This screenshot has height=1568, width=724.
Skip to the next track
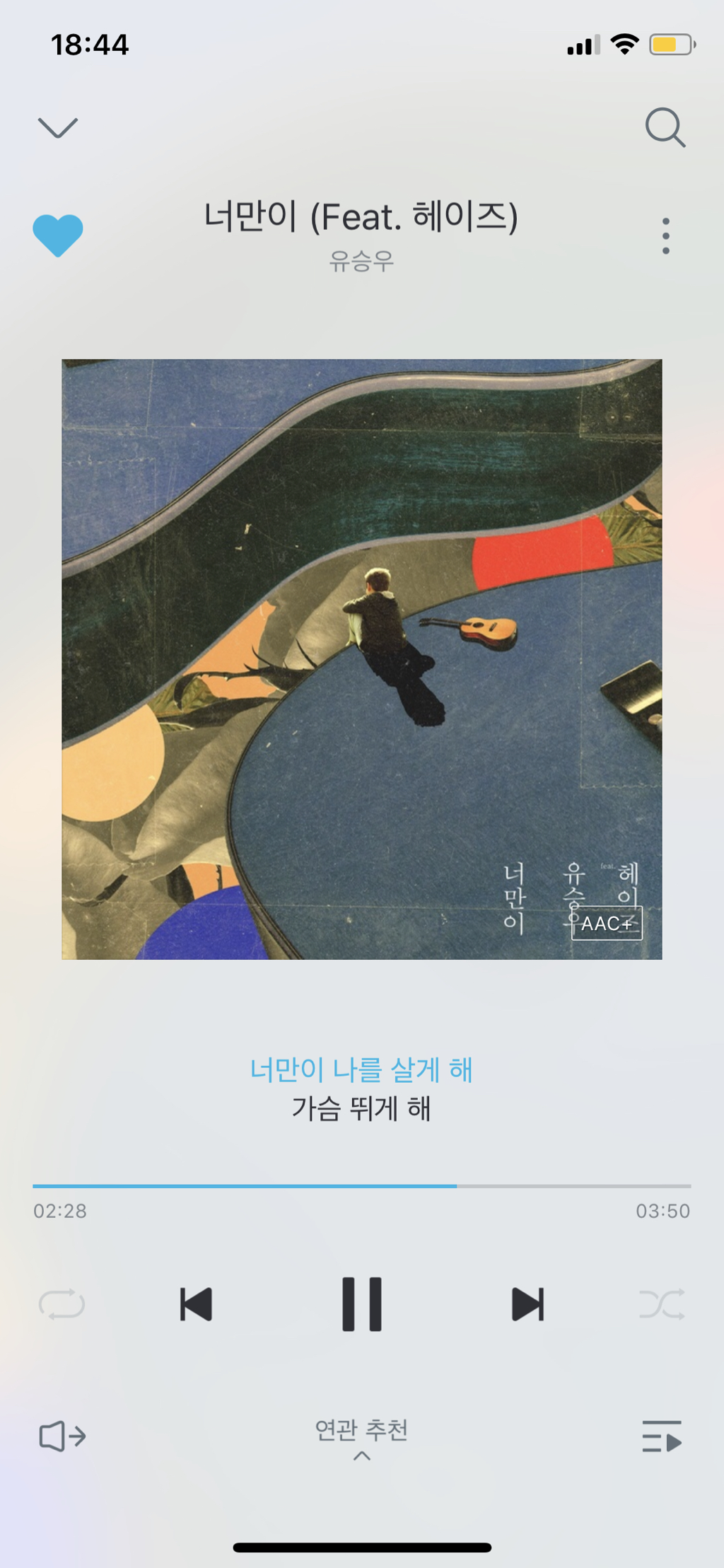[527, 1304]
